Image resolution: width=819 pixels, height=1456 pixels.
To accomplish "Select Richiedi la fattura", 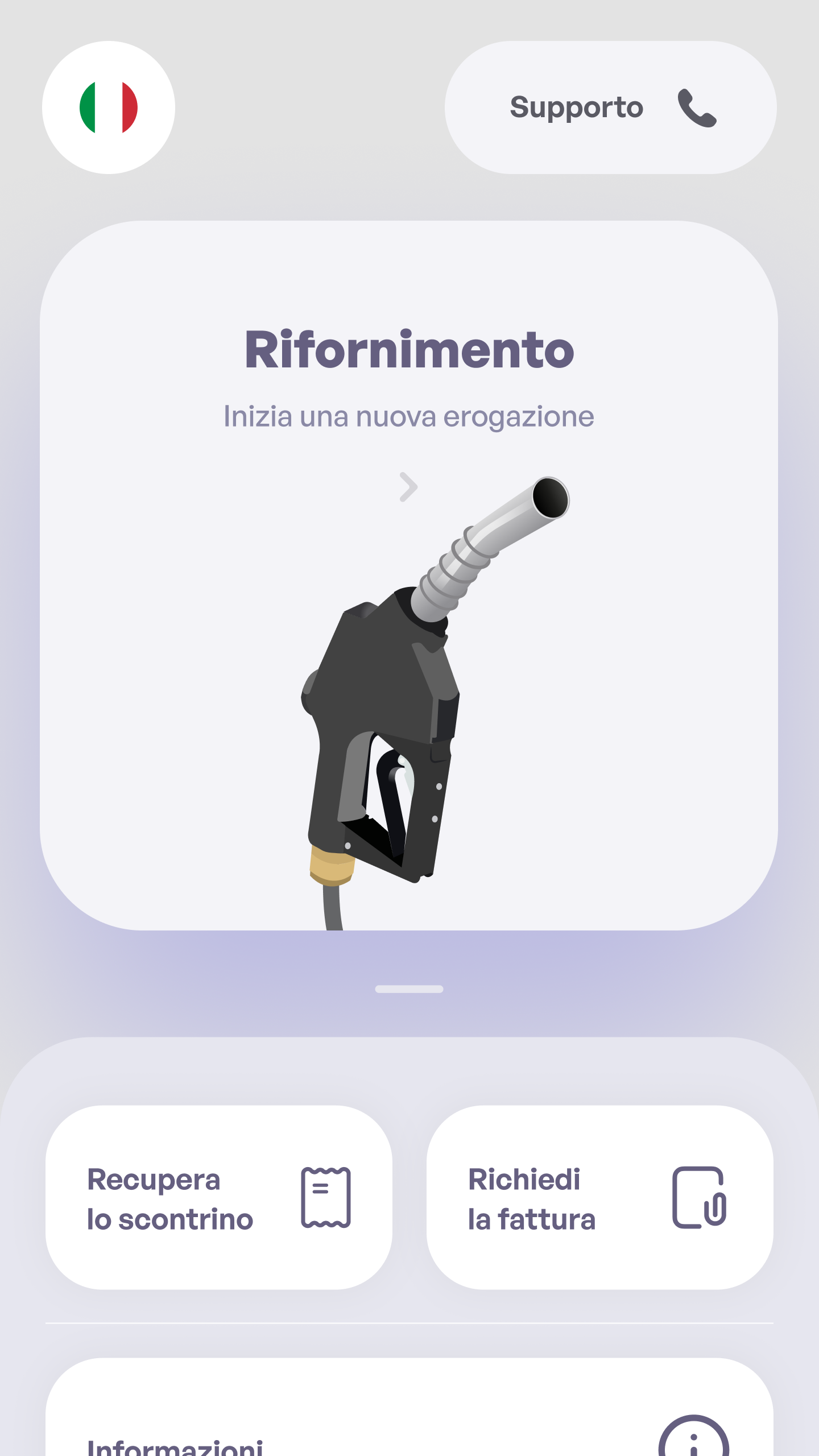I will [x=599, y=1197].
